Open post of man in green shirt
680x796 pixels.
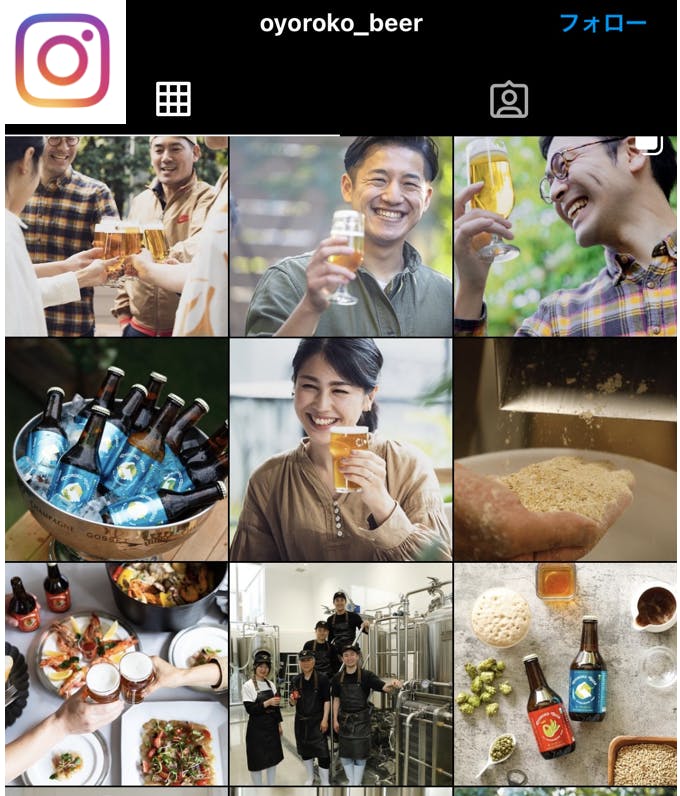pos(341,236)
